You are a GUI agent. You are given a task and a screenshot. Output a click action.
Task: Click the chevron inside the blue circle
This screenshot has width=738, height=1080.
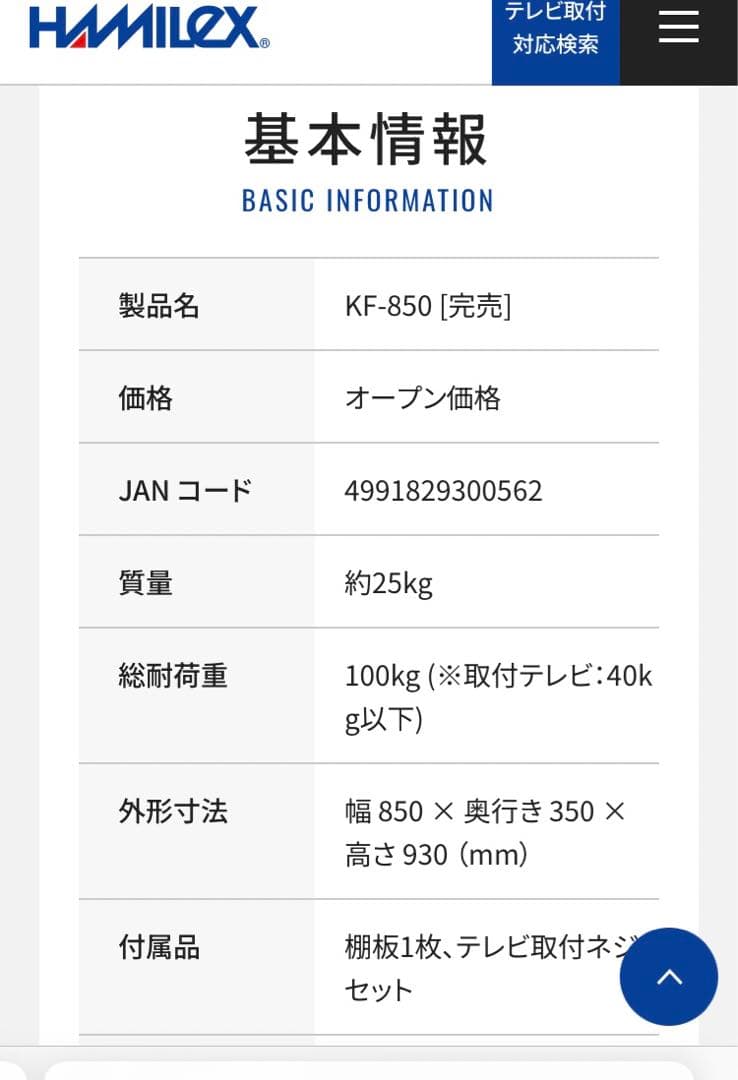[x=669, y=977]
